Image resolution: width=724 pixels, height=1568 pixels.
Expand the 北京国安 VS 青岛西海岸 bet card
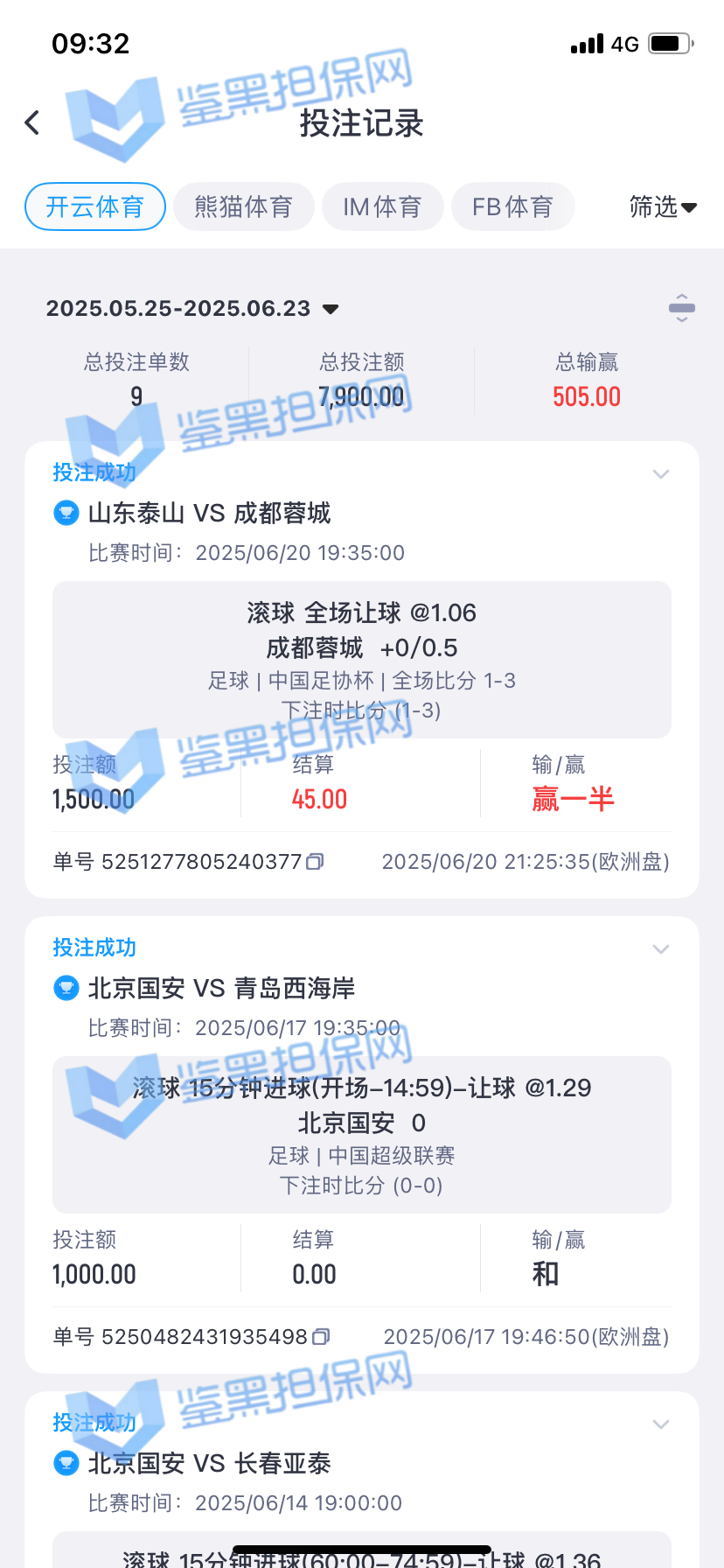tap(661, 949)
